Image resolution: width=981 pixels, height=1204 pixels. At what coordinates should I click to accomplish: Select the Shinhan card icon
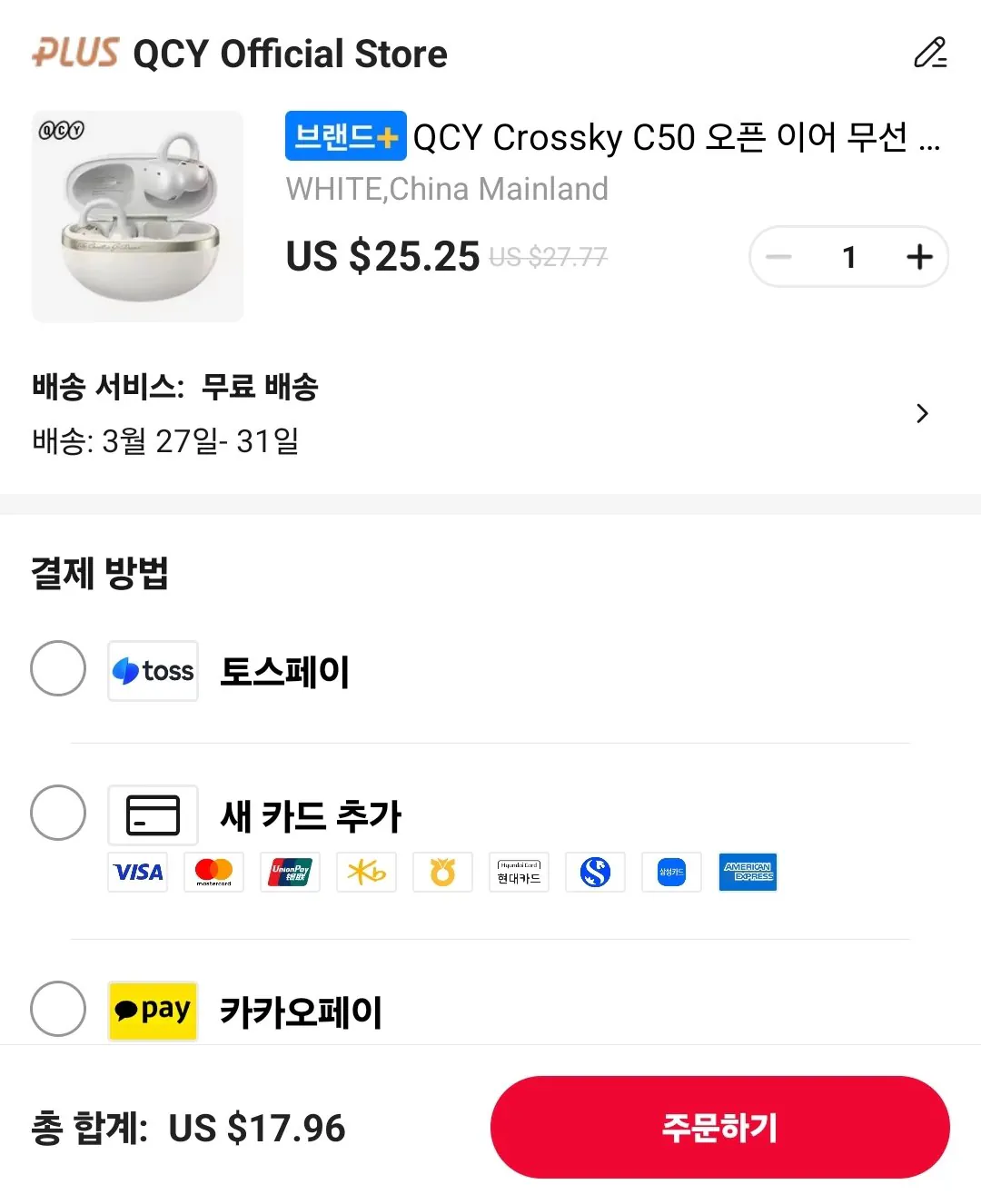[595, 872]
